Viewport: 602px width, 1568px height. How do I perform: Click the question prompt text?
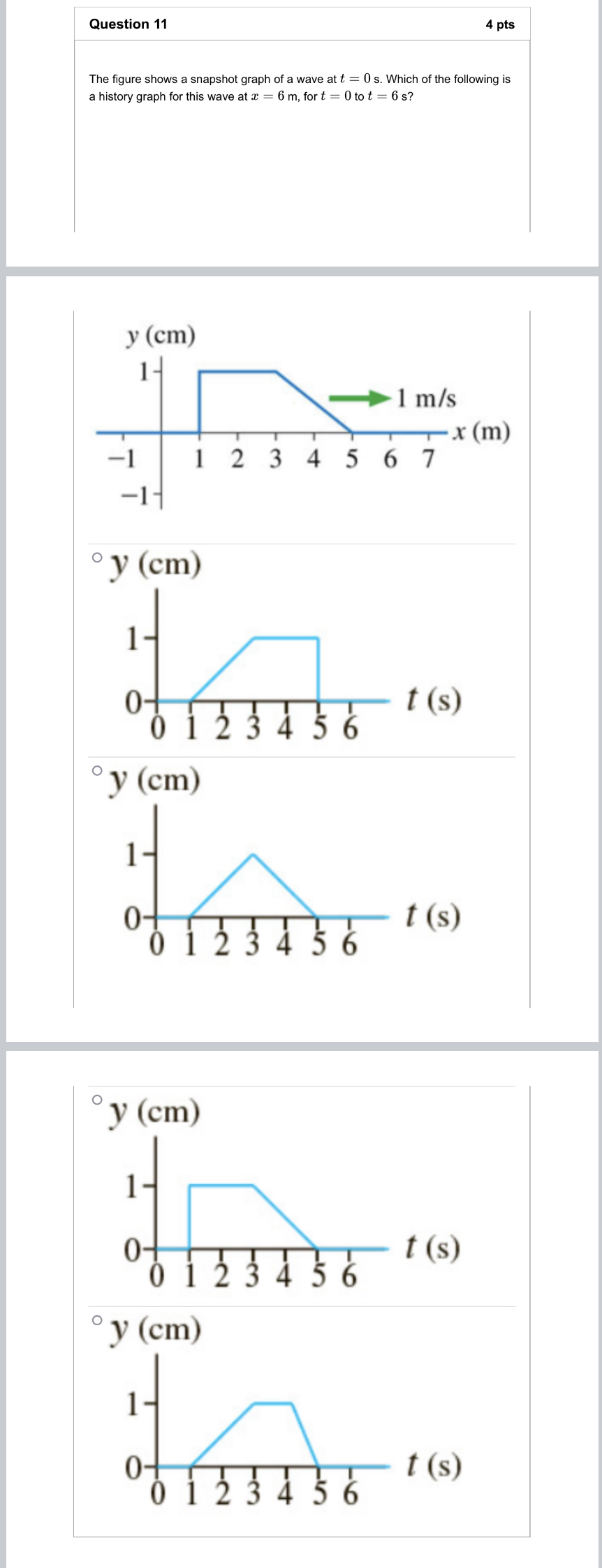(x=299, y=88)
